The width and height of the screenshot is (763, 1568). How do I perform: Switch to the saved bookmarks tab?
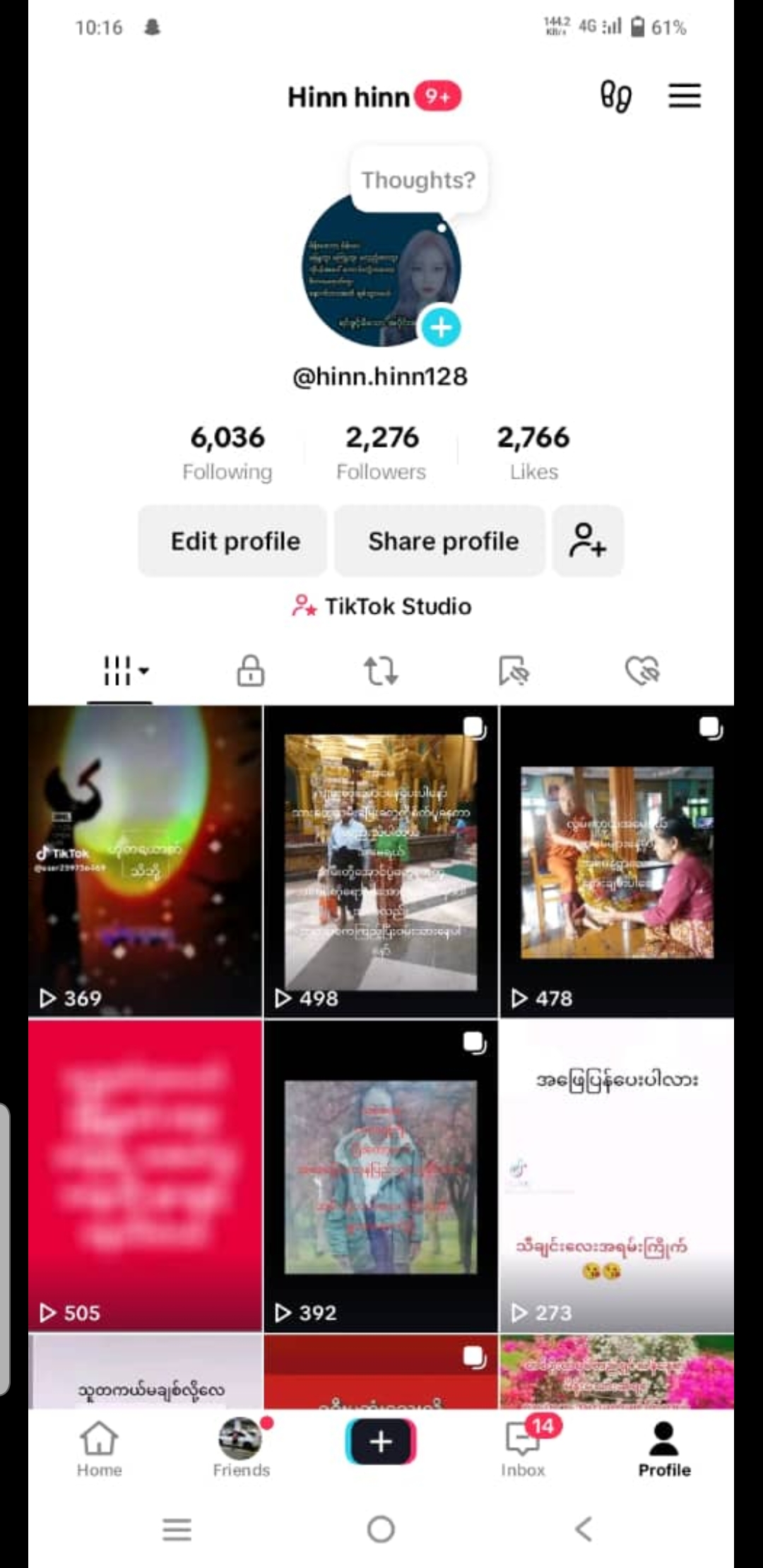coord(514,670)
